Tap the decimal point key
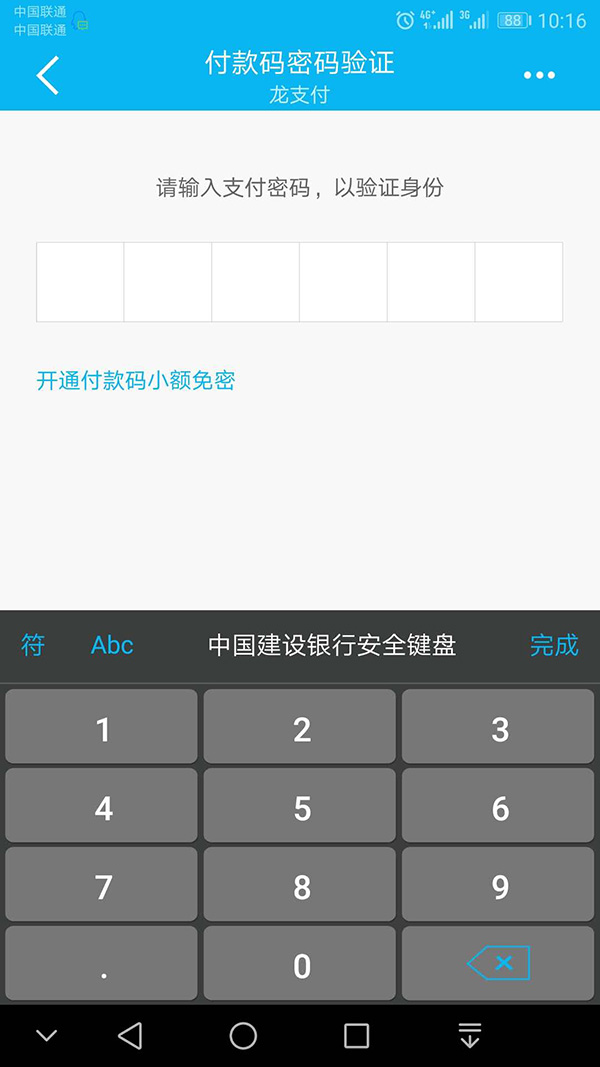 tap(101, 963)
